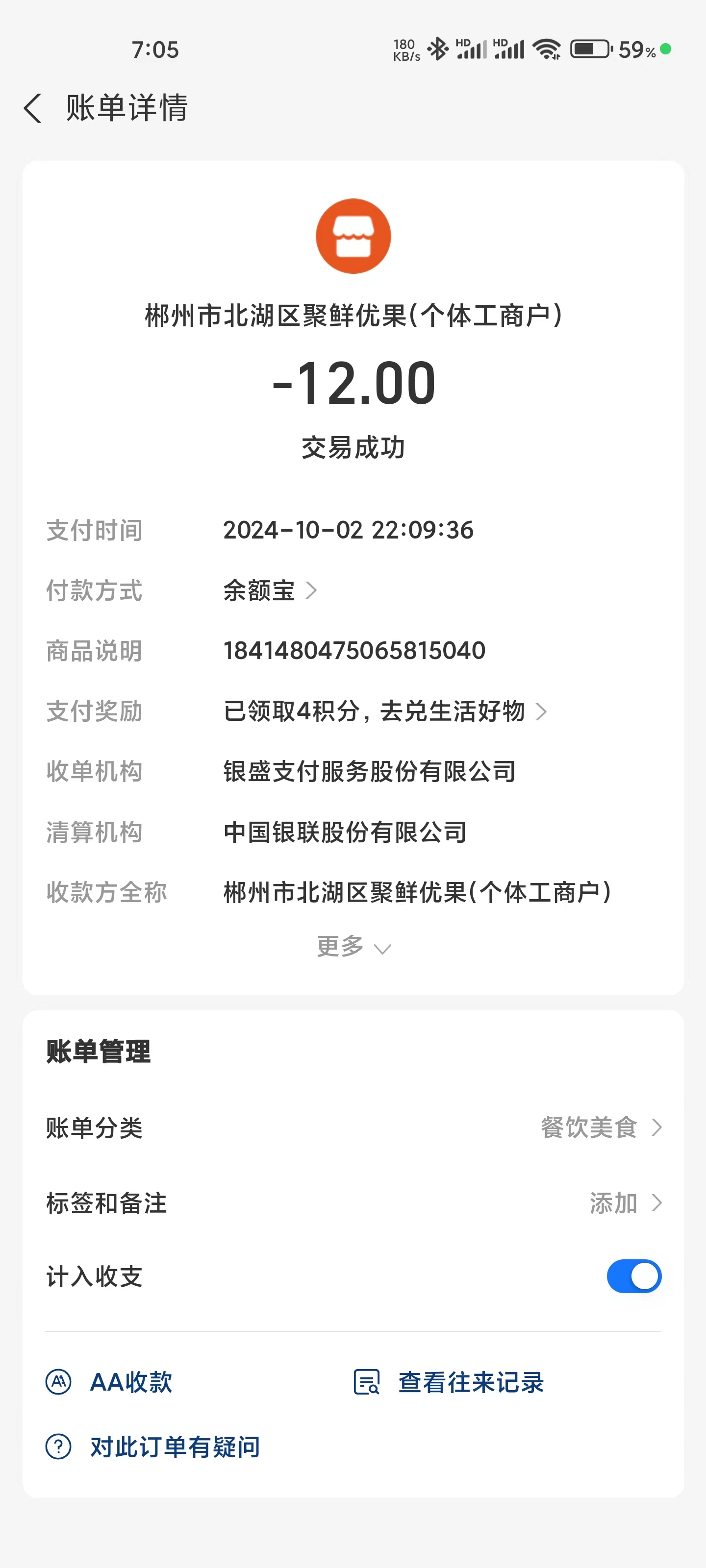Expand 更多 bill details
This screenshot has width=706, height=1568.
[353, 947]
